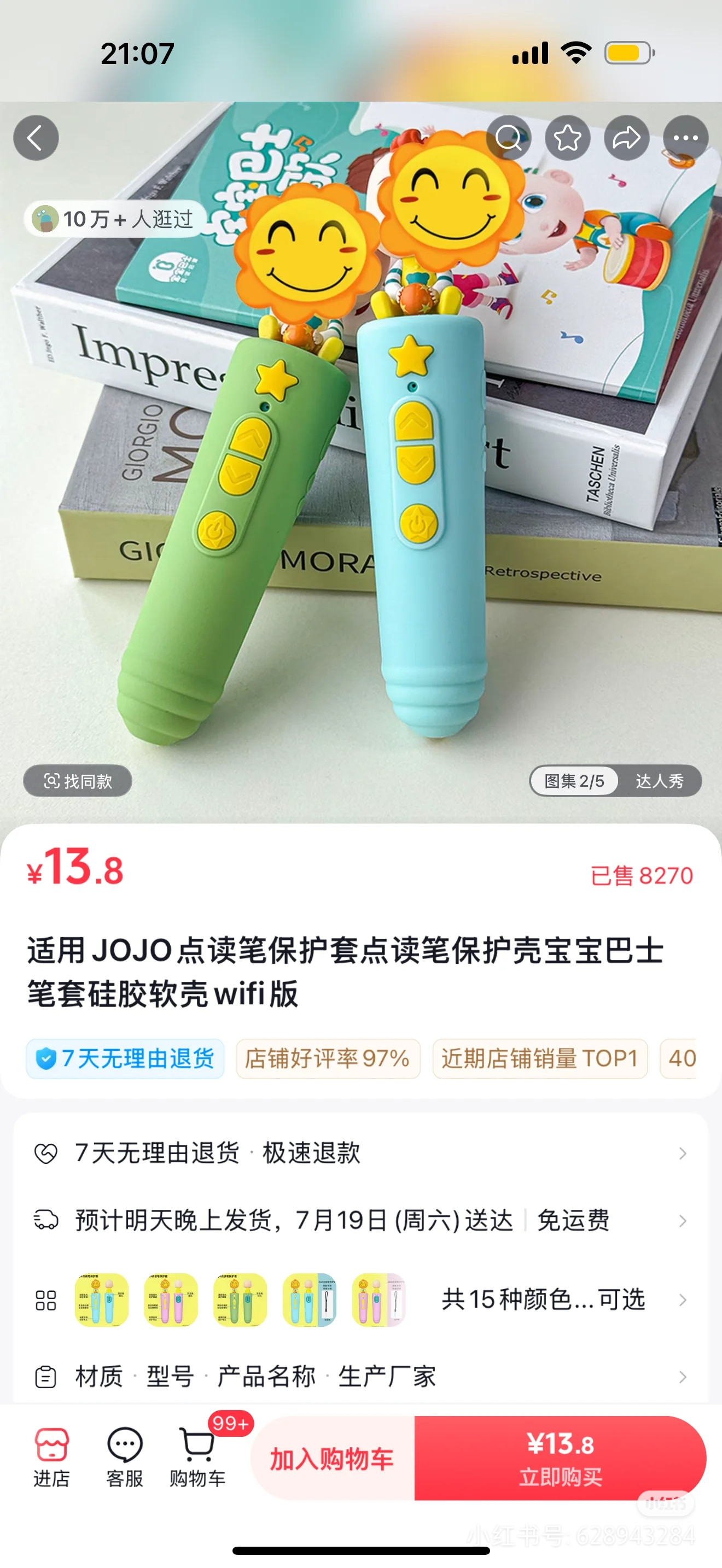Buy now with ¥13.8 立即购买
The width and height of the screenshot is (722, 1568).
pos(560,1459)
